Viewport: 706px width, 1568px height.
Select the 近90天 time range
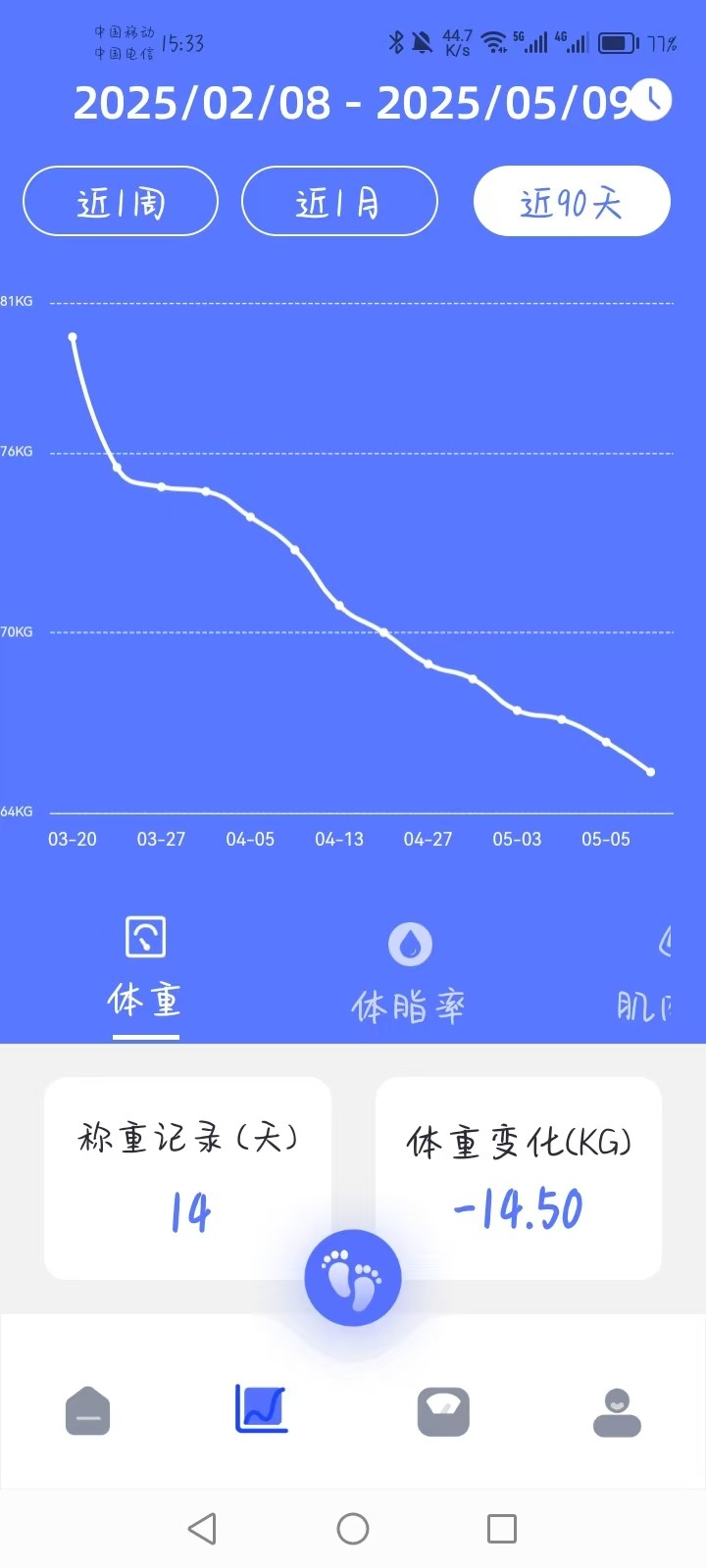(x=572, y=202)
